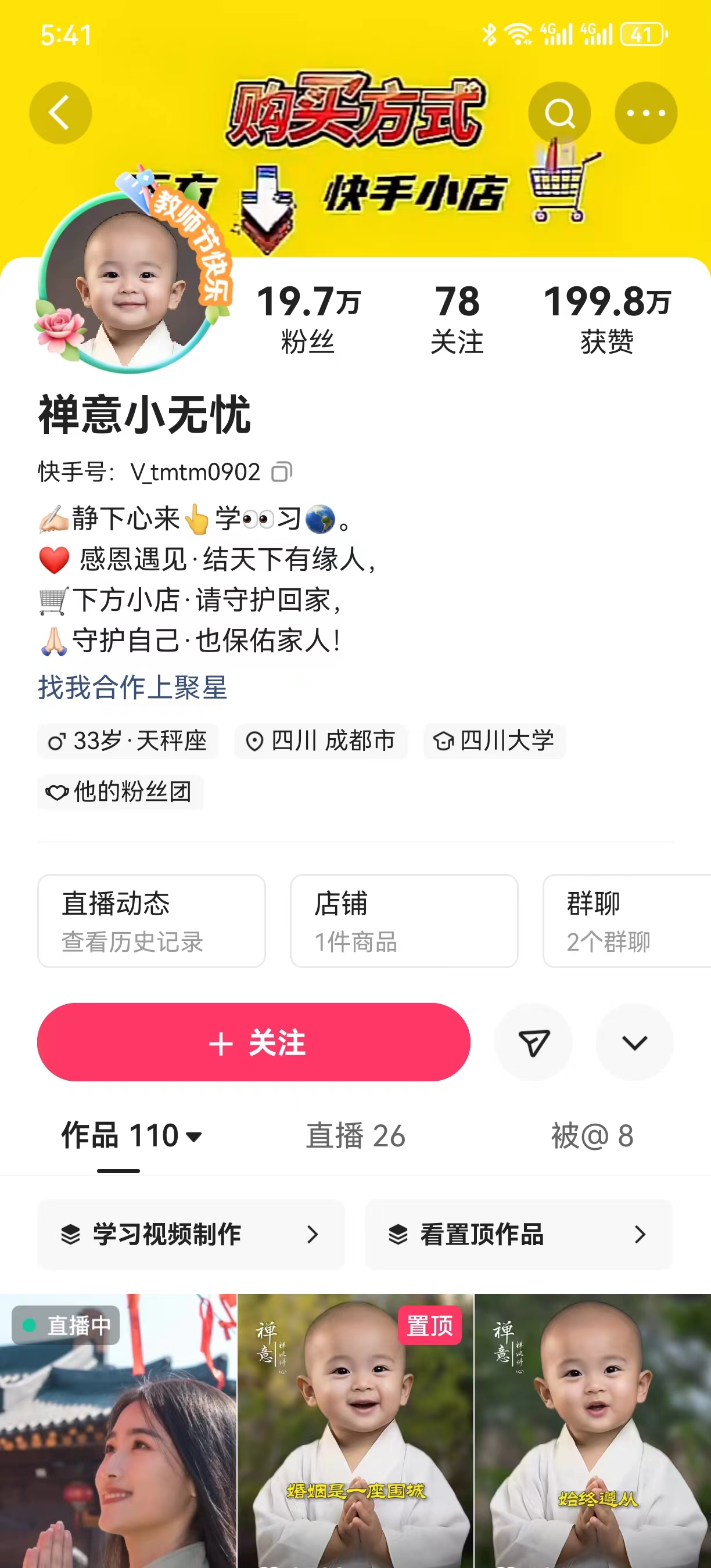
Task: Follow this user with the 关注 button
Action: pyautogui.click(x=253, y=1042)
